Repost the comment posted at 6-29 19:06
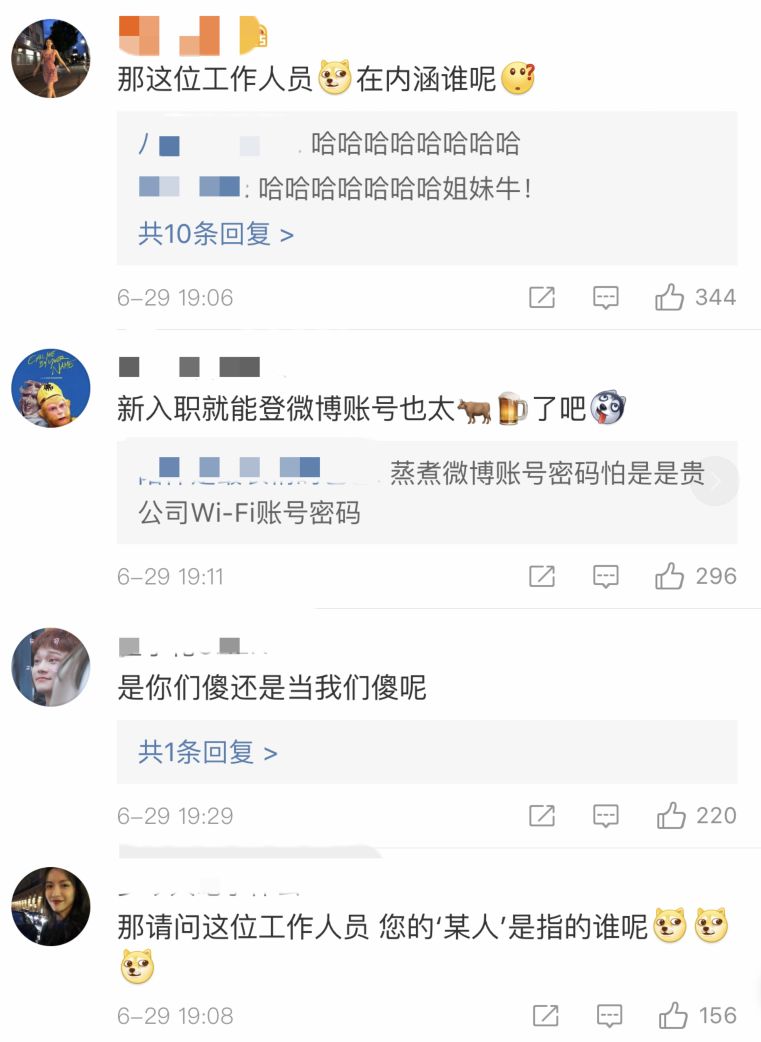Image resolution: width=761 pixels, height=1042 pixels. click(541, 297)
